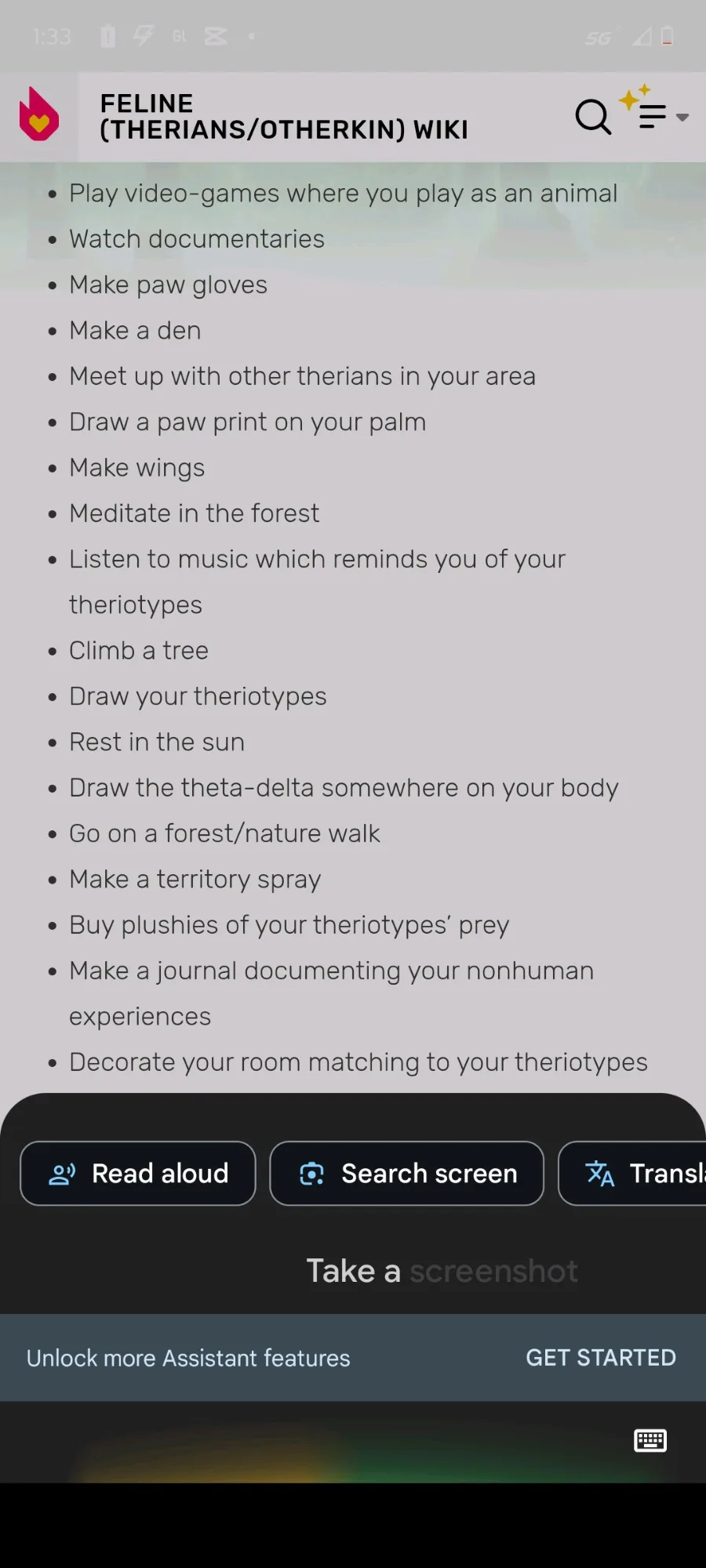Viewport: 706px width, 1568px height.
Task: Select the Search screen chip
Action: click(x=406, y=1174)
